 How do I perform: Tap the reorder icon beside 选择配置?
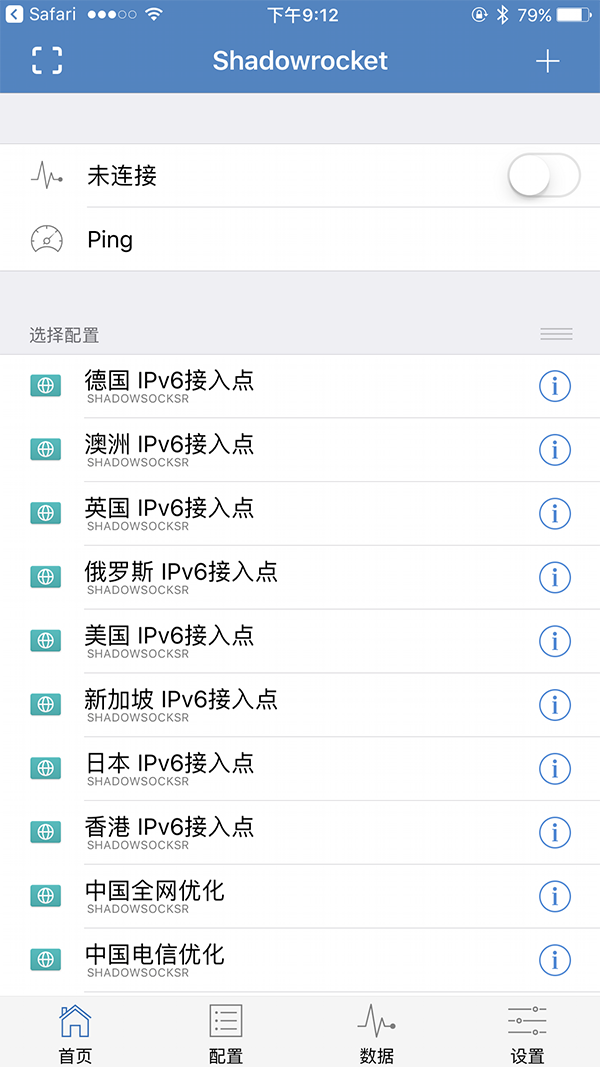coord(556,333)
